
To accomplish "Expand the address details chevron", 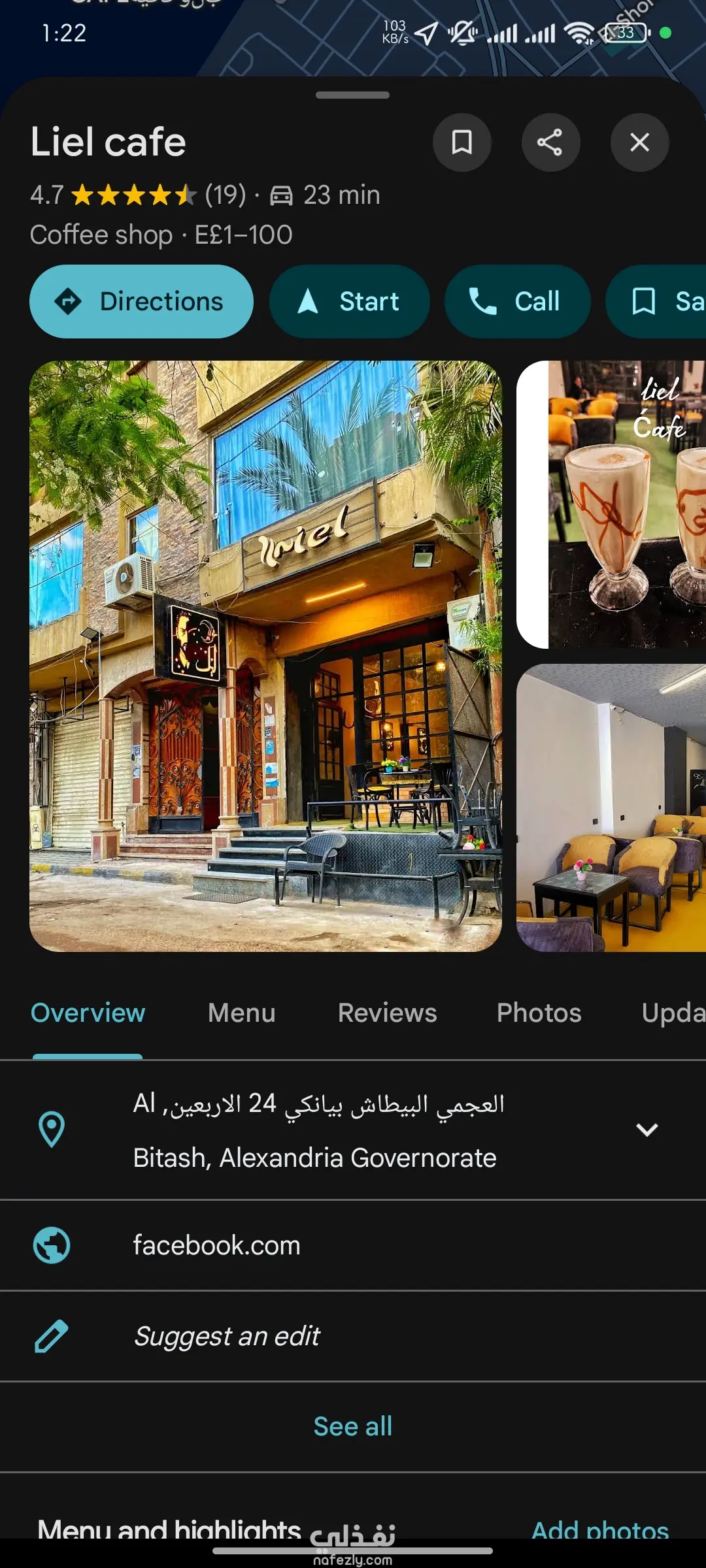I will [647, 1130].
